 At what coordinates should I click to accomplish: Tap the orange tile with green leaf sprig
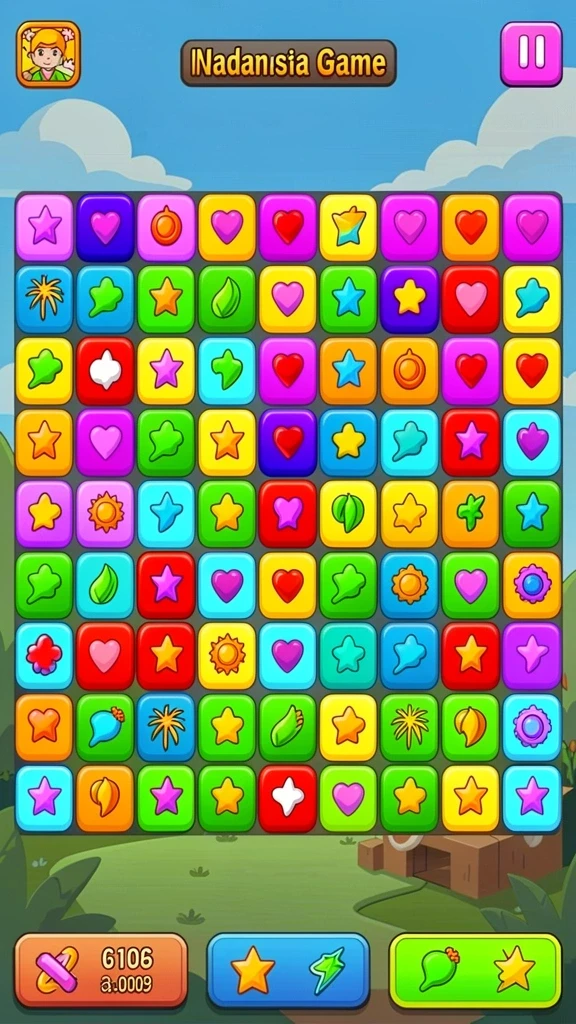pos(471,513)
